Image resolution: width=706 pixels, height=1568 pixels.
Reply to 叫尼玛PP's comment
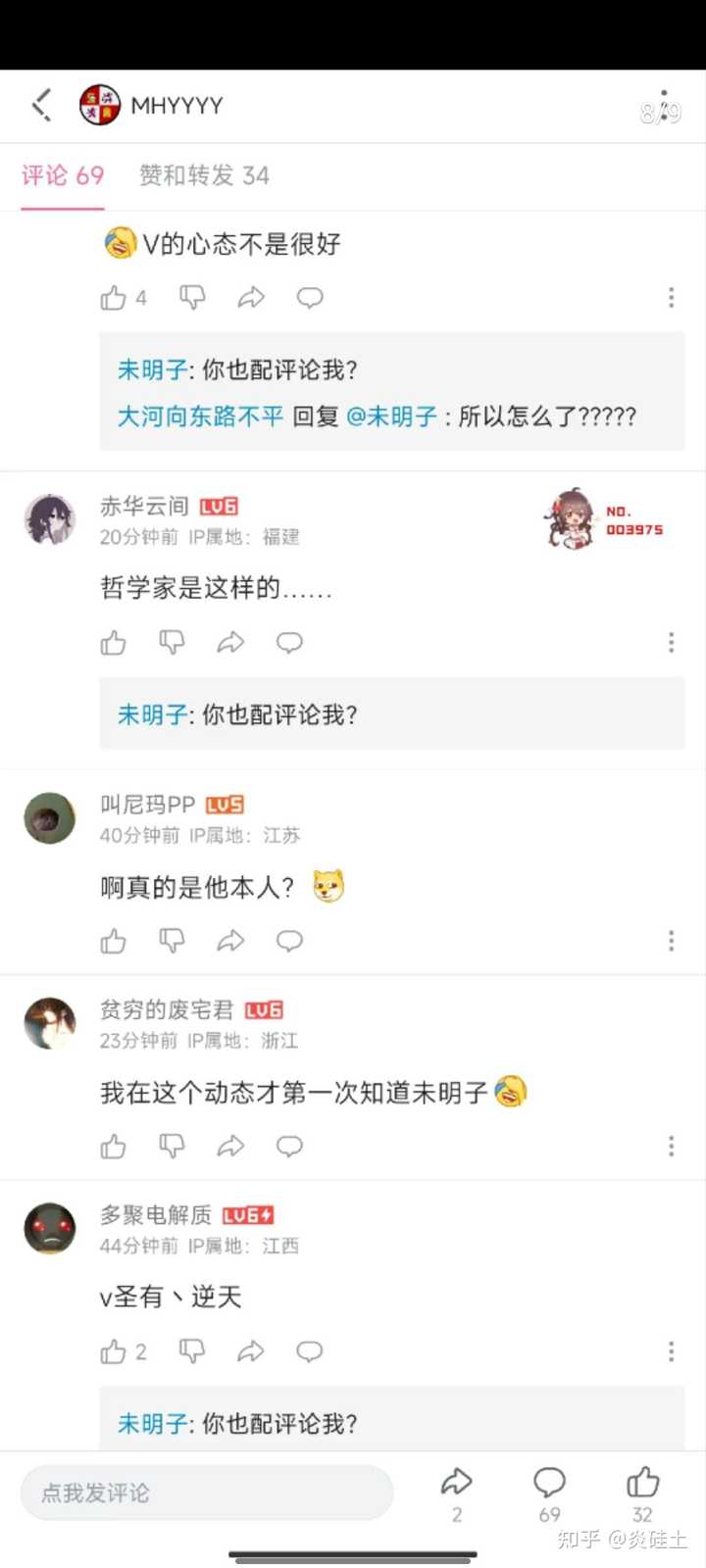coord(289,942)
